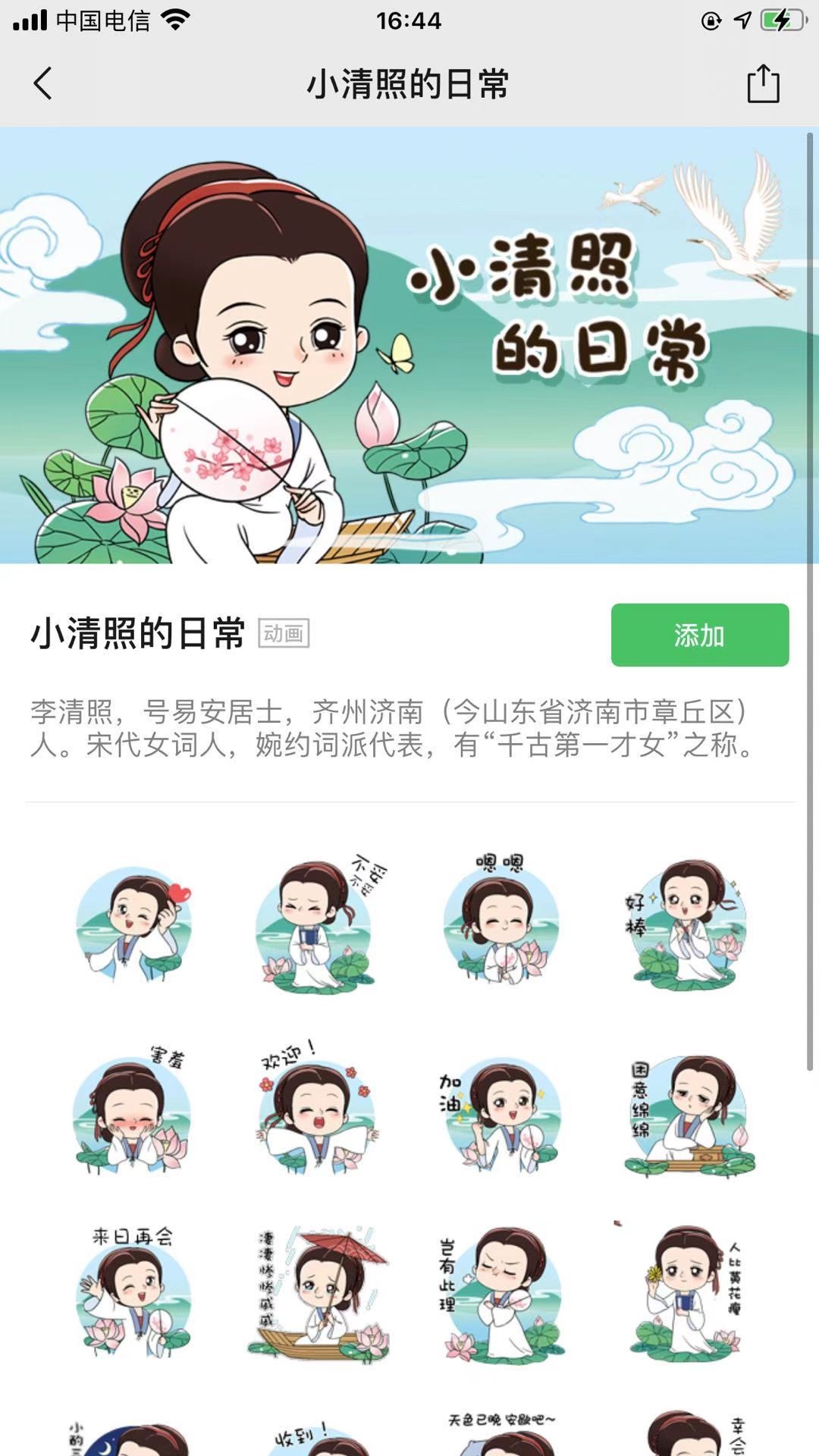819x1456 pixels.
Task: Open the 加油 sticker
Action: pyautogui.click(x=501, y=1112)
